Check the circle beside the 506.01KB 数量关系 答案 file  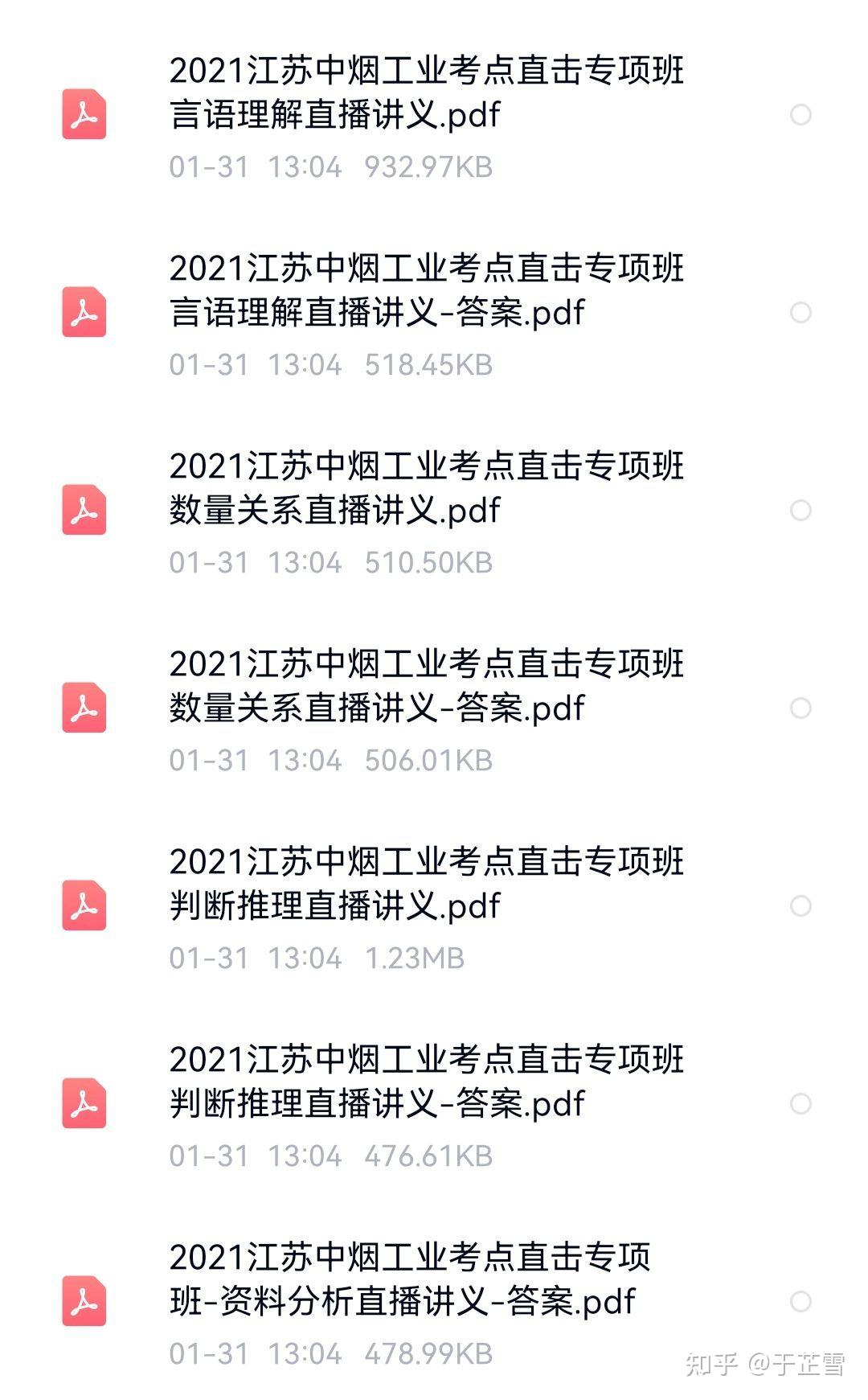tap(800, 708)
